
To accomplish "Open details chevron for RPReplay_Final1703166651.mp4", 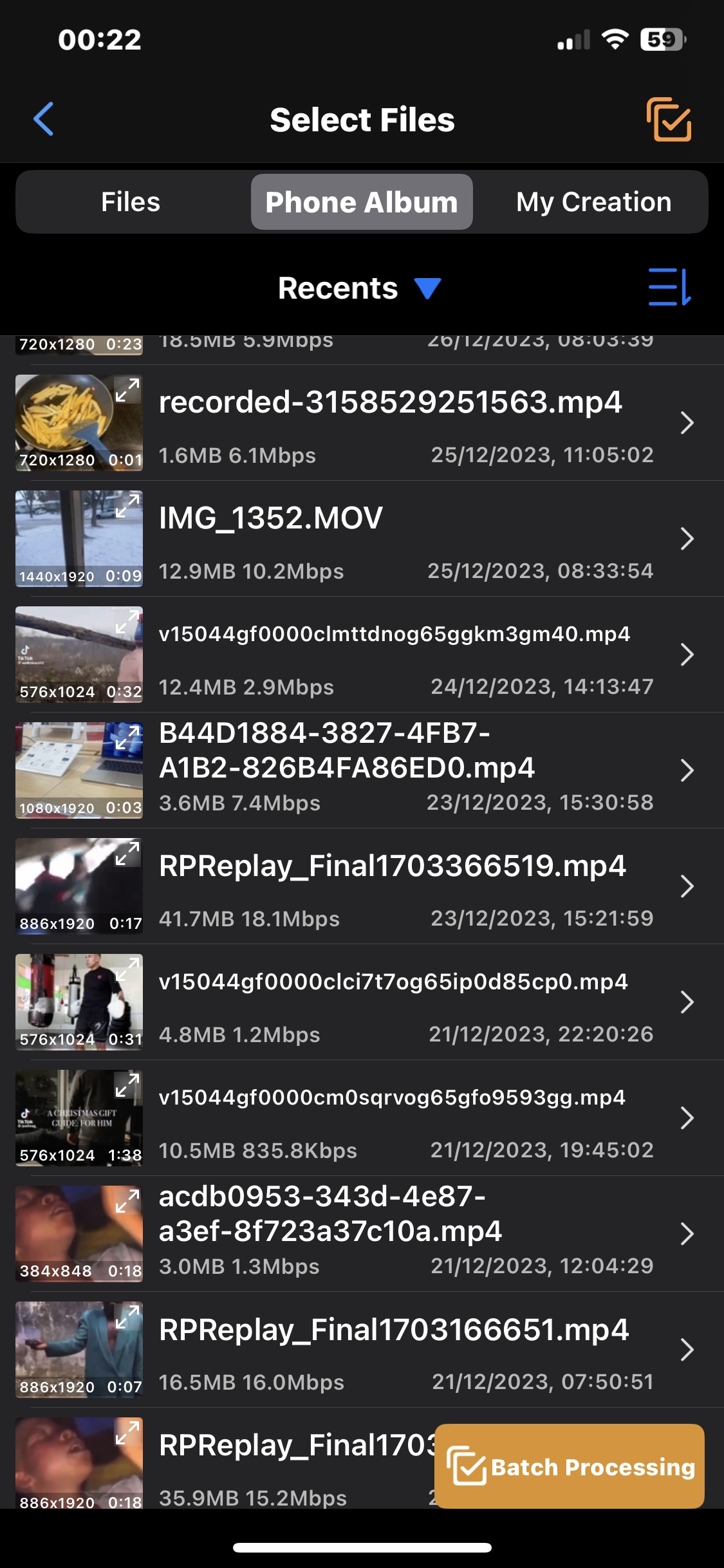I will point(686,1350).
